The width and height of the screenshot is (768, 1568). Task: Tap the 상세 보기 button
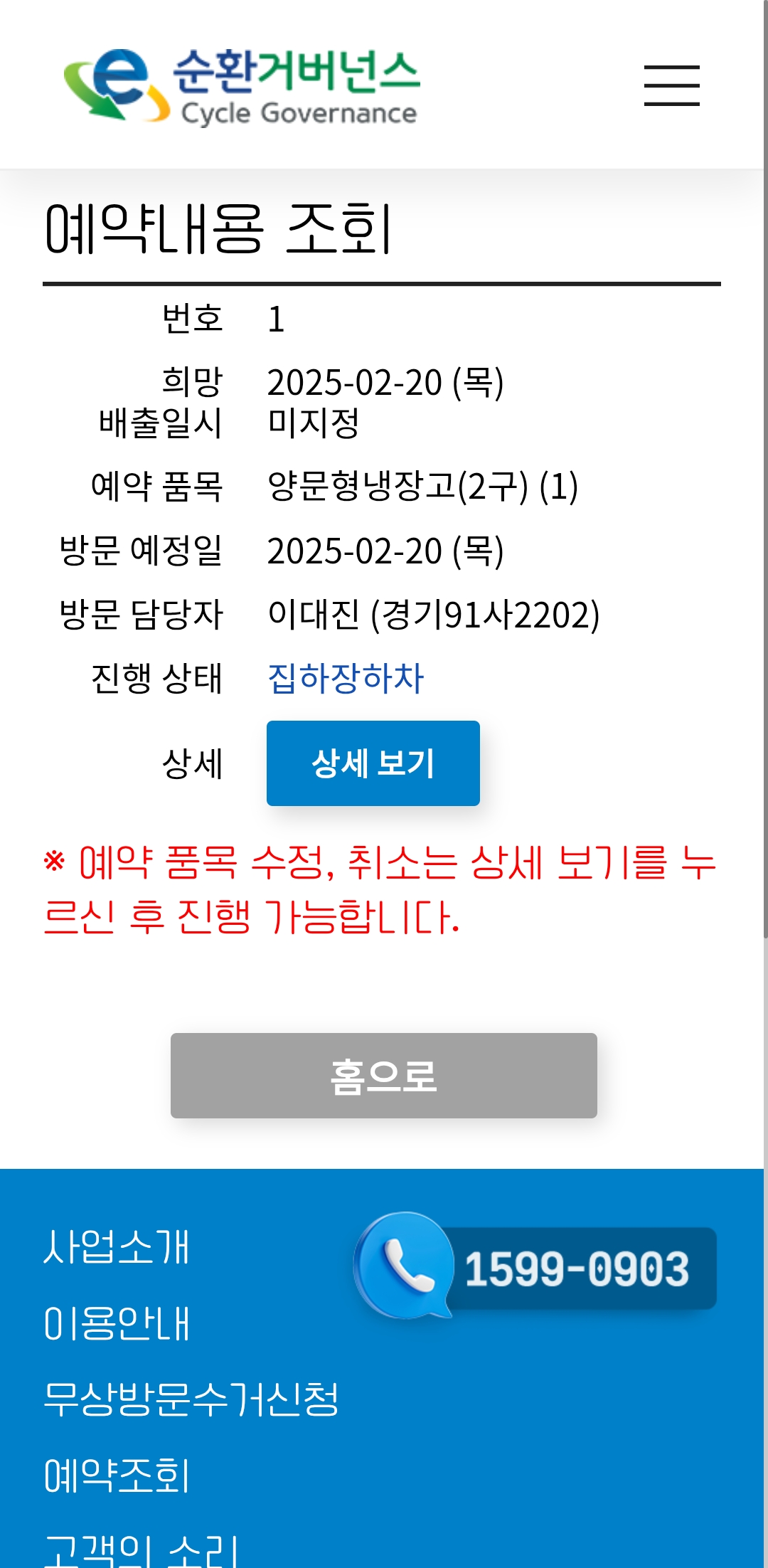tap(373, 763)
